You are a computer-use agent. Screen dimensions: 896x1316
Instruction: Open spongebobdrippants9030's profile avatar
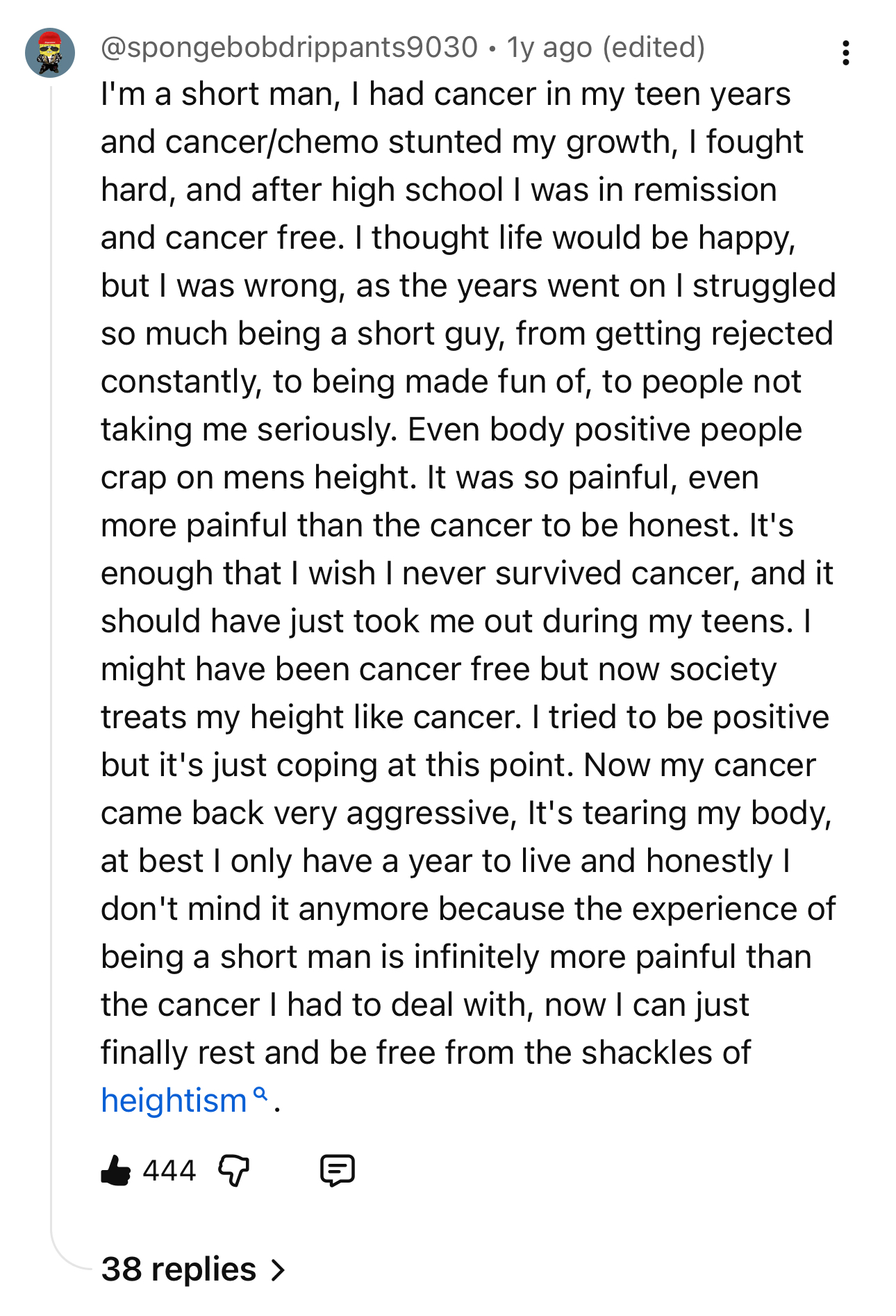tap(50, 53)
